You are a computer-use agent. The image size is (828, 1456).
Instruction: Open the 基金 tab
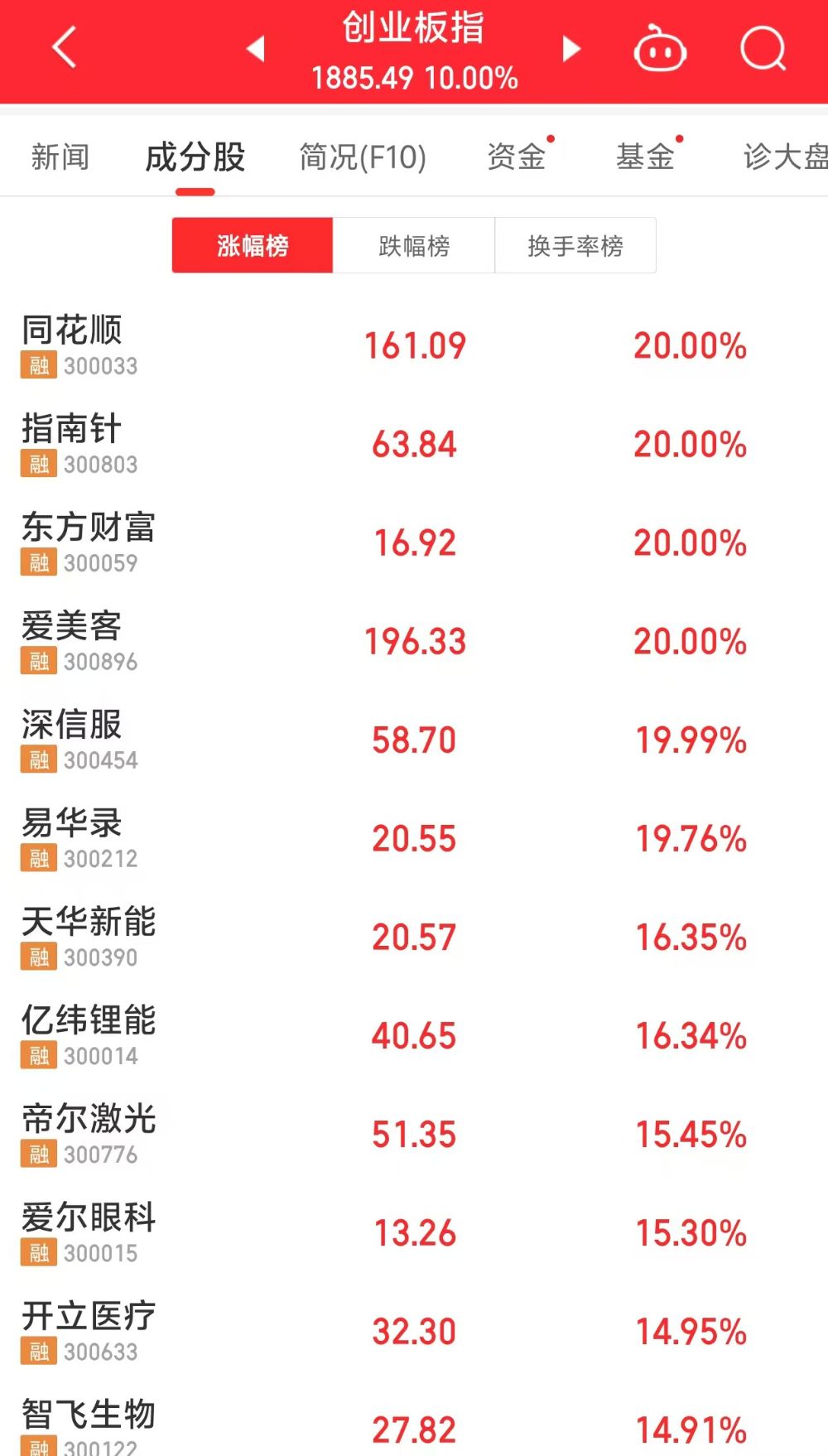[645, 157]
